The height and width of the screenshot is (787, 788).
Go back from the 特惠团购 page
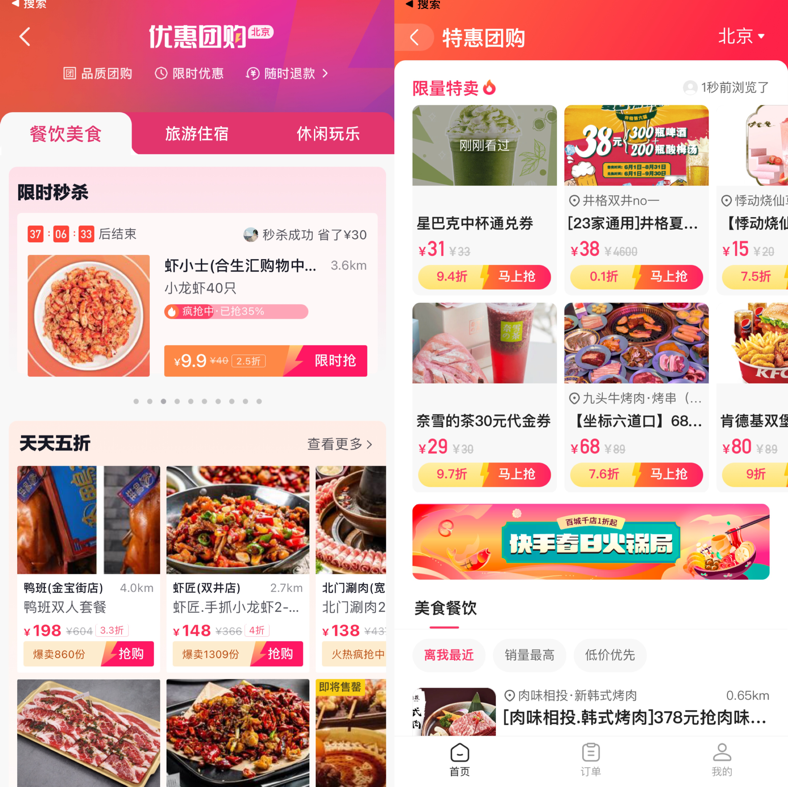[414, 38]
